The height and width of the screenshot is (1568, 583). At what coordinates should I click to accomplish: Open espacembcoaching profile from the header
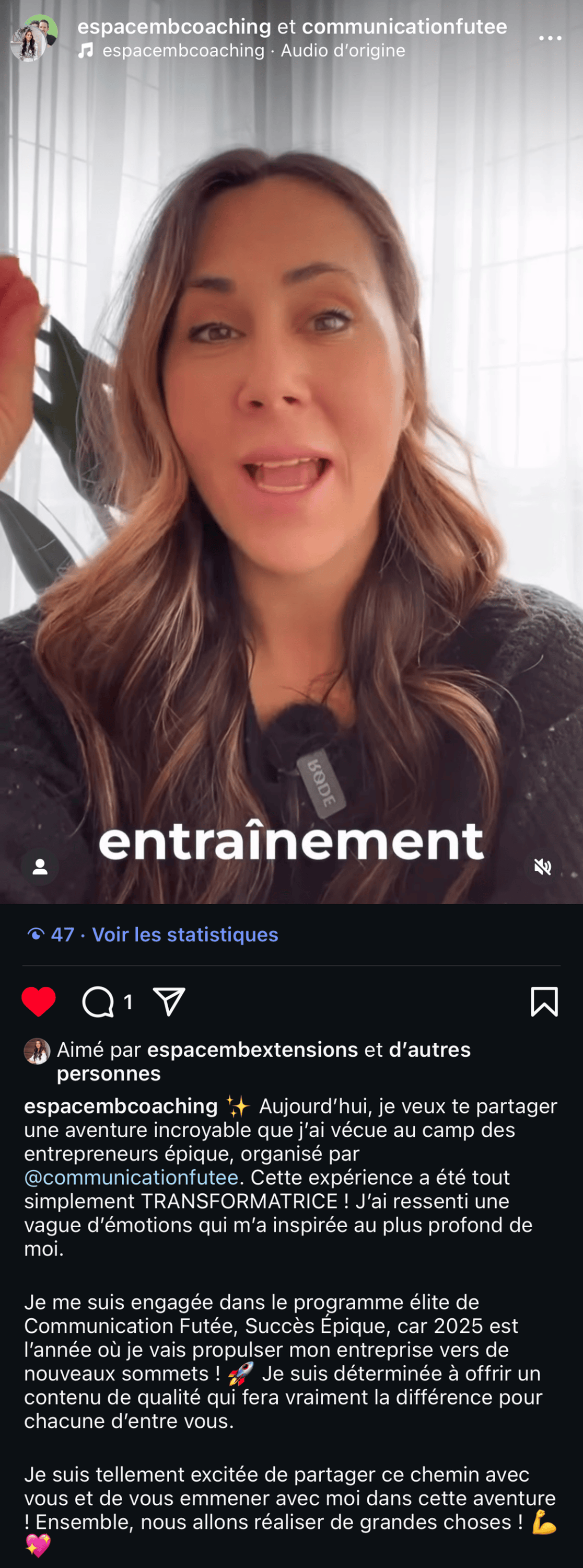174,27
